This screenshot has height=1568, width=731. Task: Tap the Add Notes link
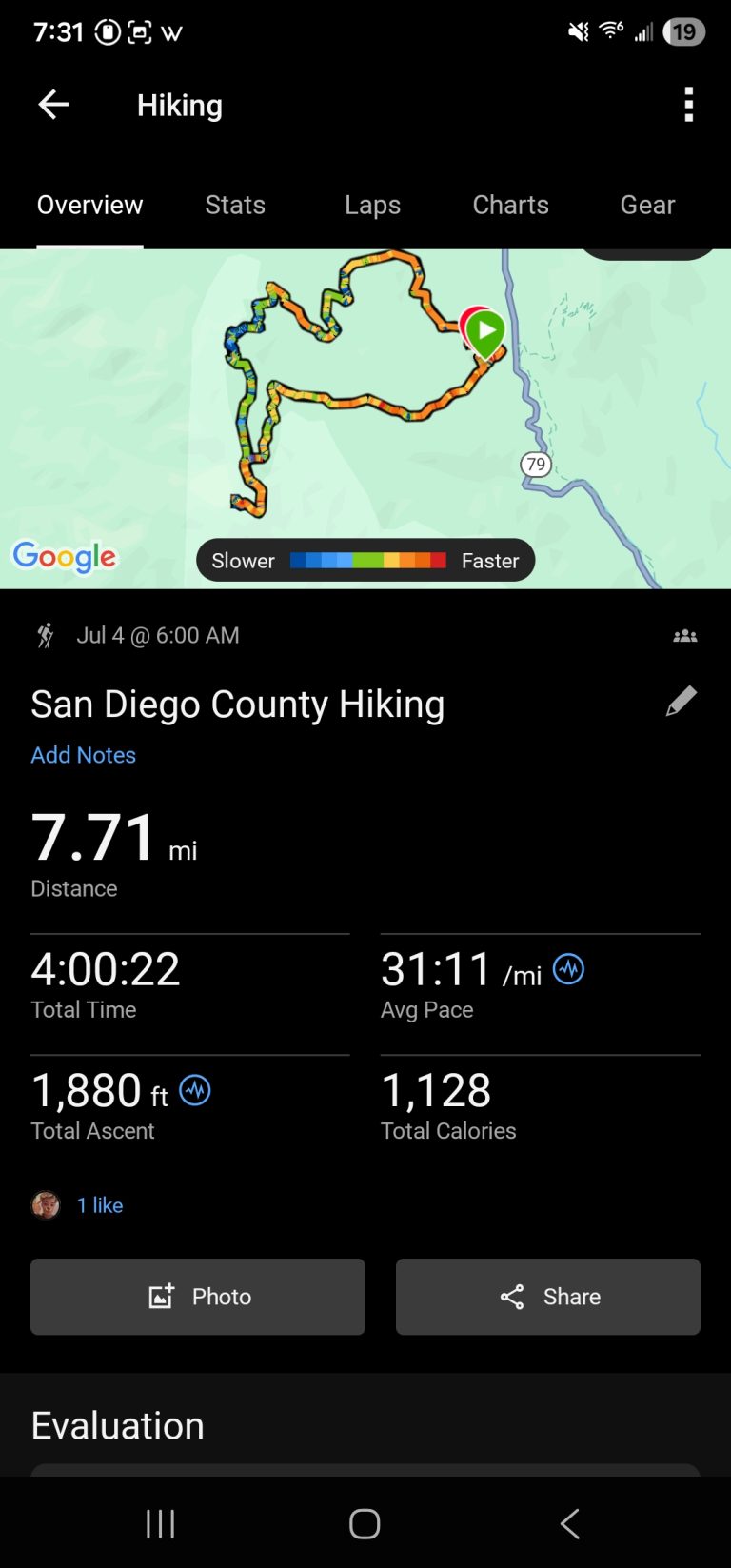[x=83, y=755]
